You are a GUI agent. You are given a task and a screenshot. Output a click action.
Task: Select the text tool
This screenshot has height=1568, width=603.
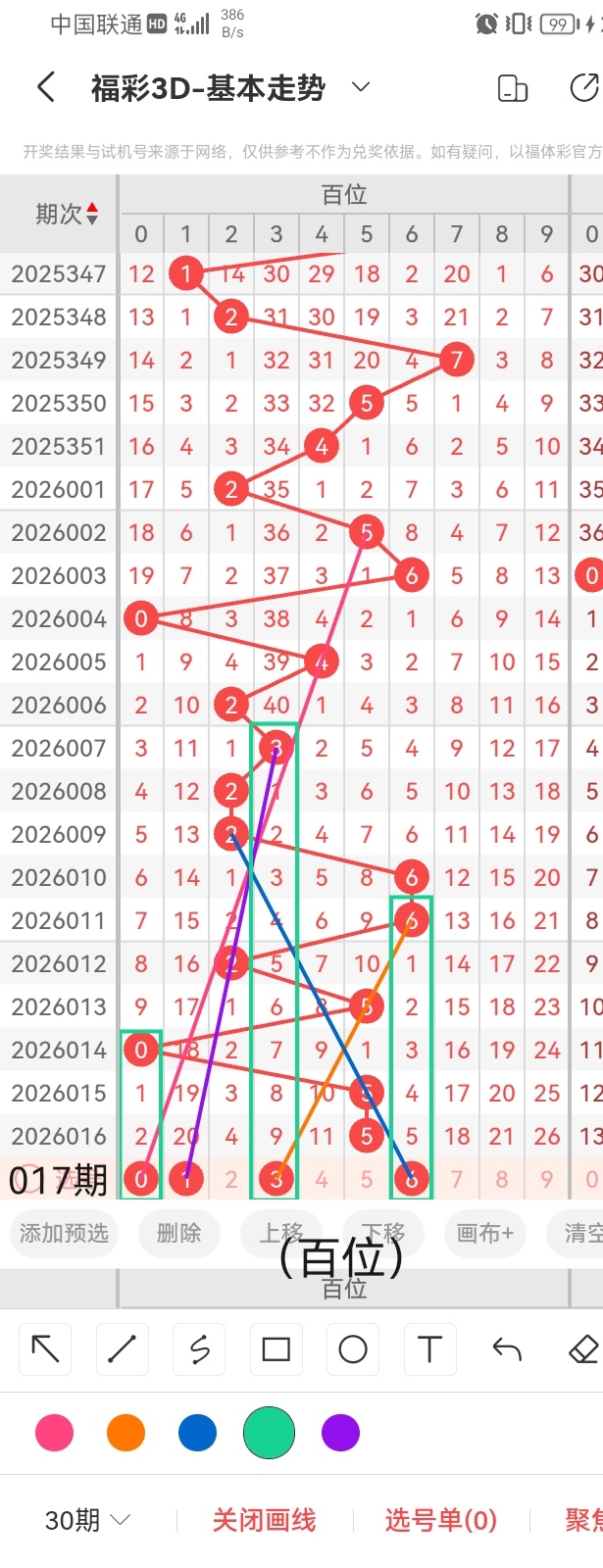429,1349
